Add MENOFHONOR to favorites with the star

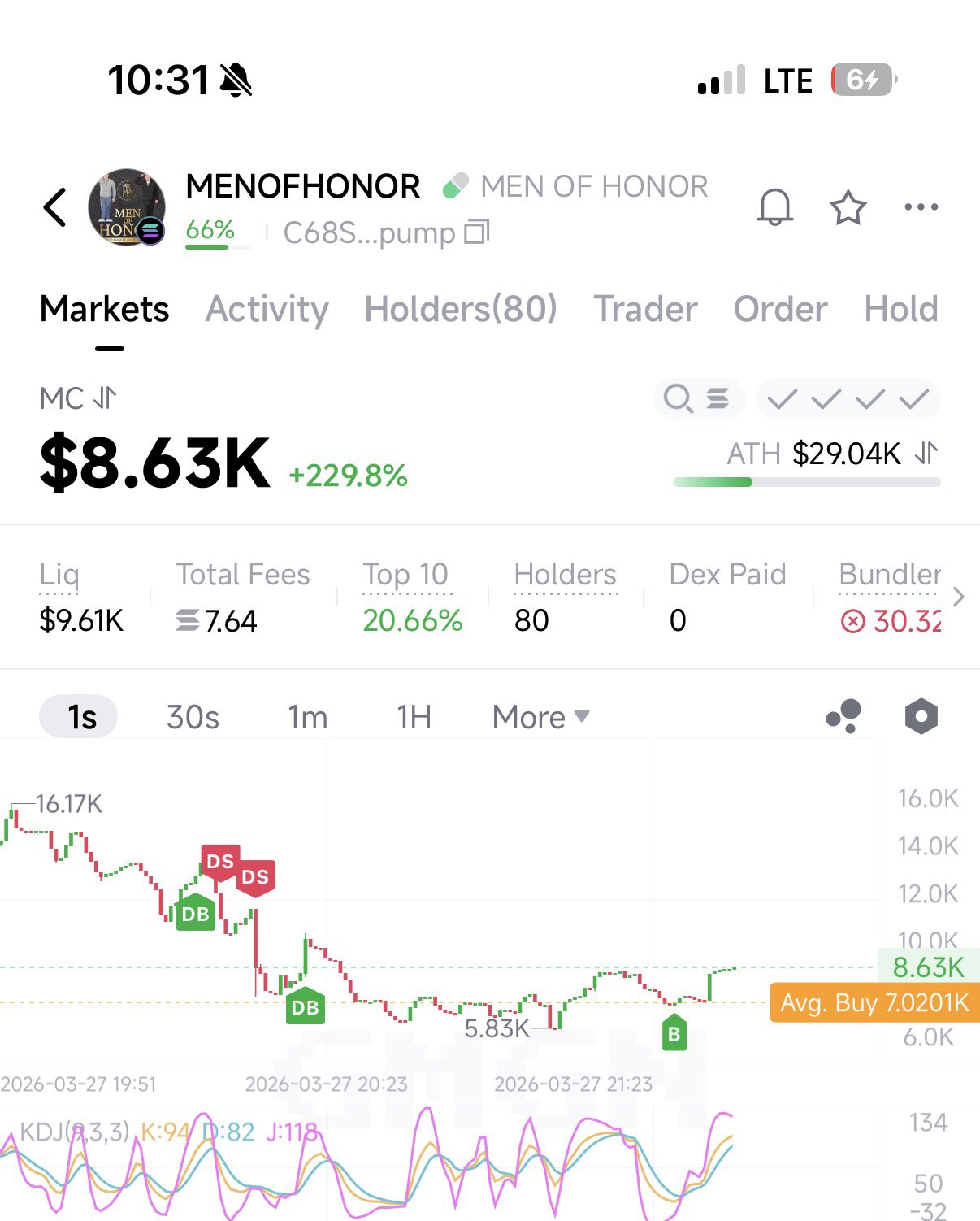coord(848,207)
